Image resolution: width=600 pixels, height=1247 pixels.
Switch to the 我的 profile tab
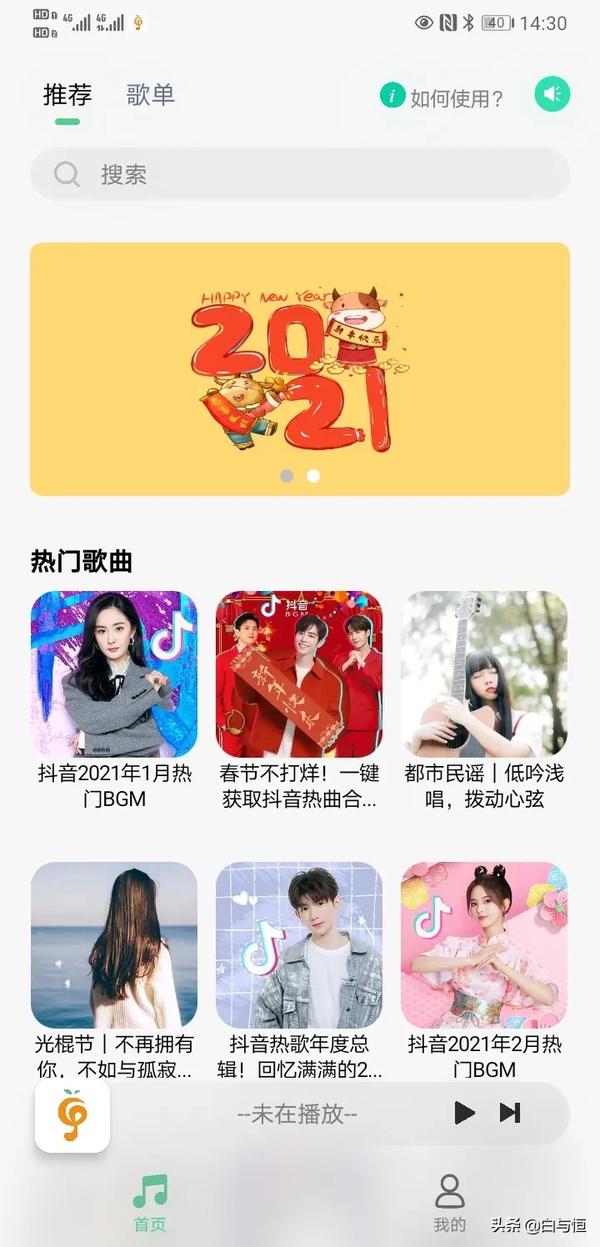pos(450,1203)
